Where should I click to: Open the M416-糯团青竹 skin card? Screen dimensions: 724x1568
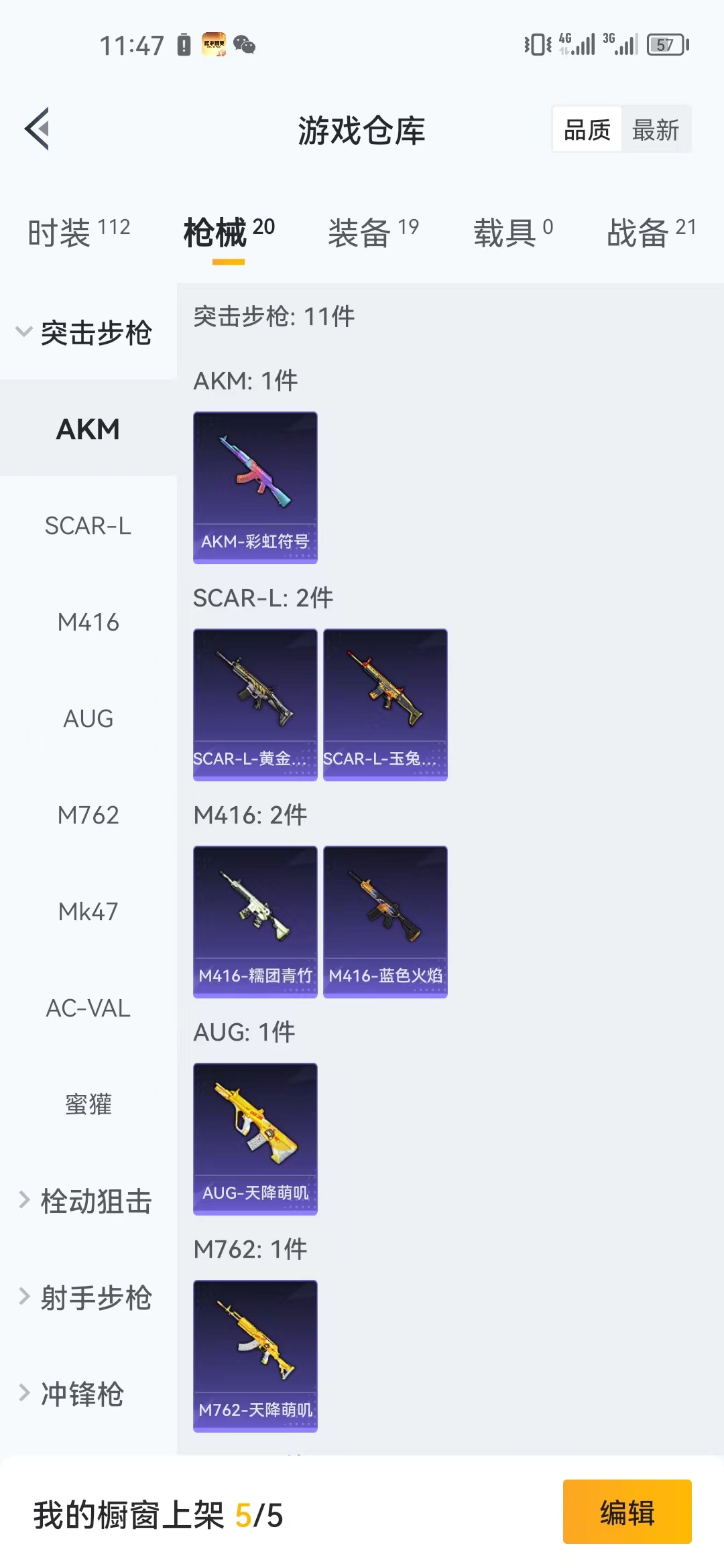tap(255, 921)
